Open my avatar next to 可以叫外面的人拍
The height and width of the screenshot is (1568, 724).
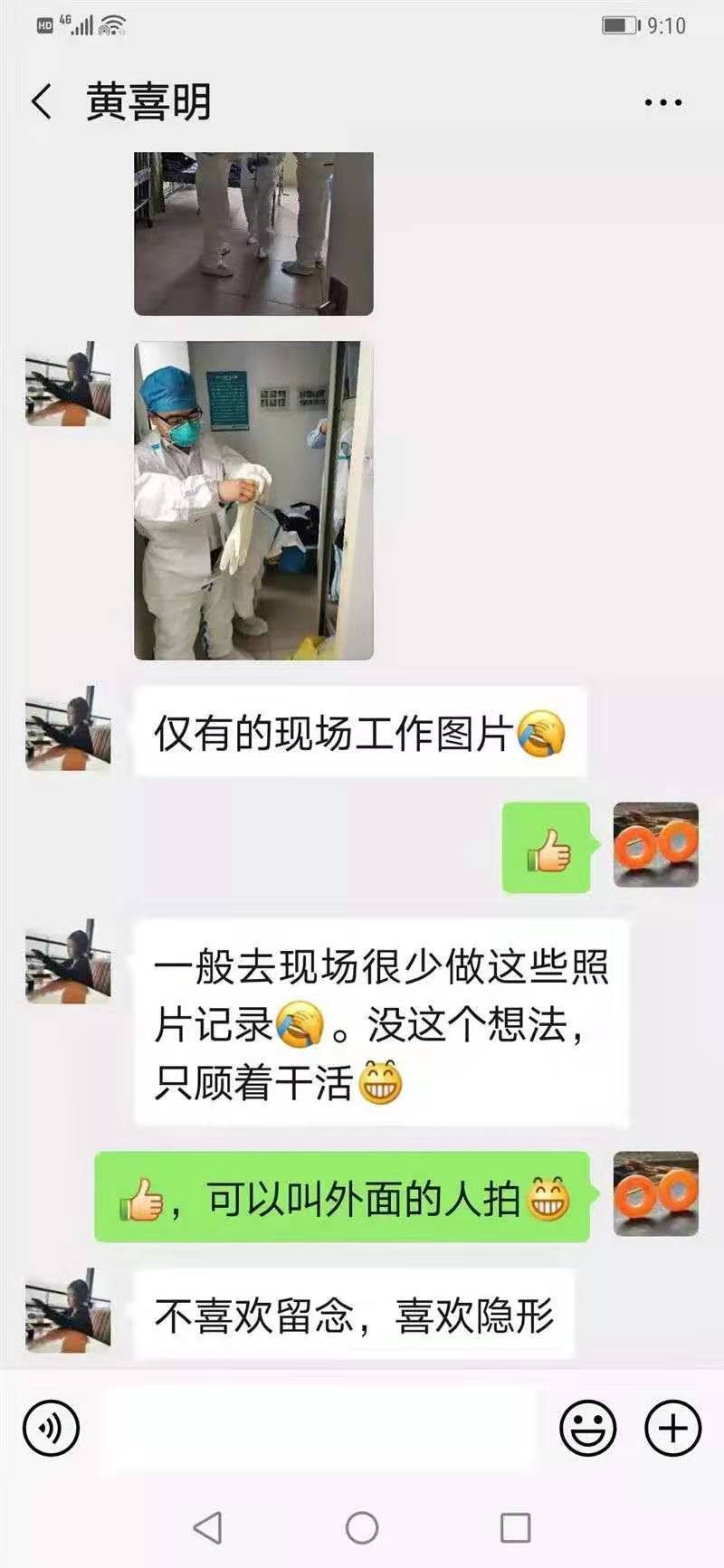pyautogui.click(x=656, y=1193)
